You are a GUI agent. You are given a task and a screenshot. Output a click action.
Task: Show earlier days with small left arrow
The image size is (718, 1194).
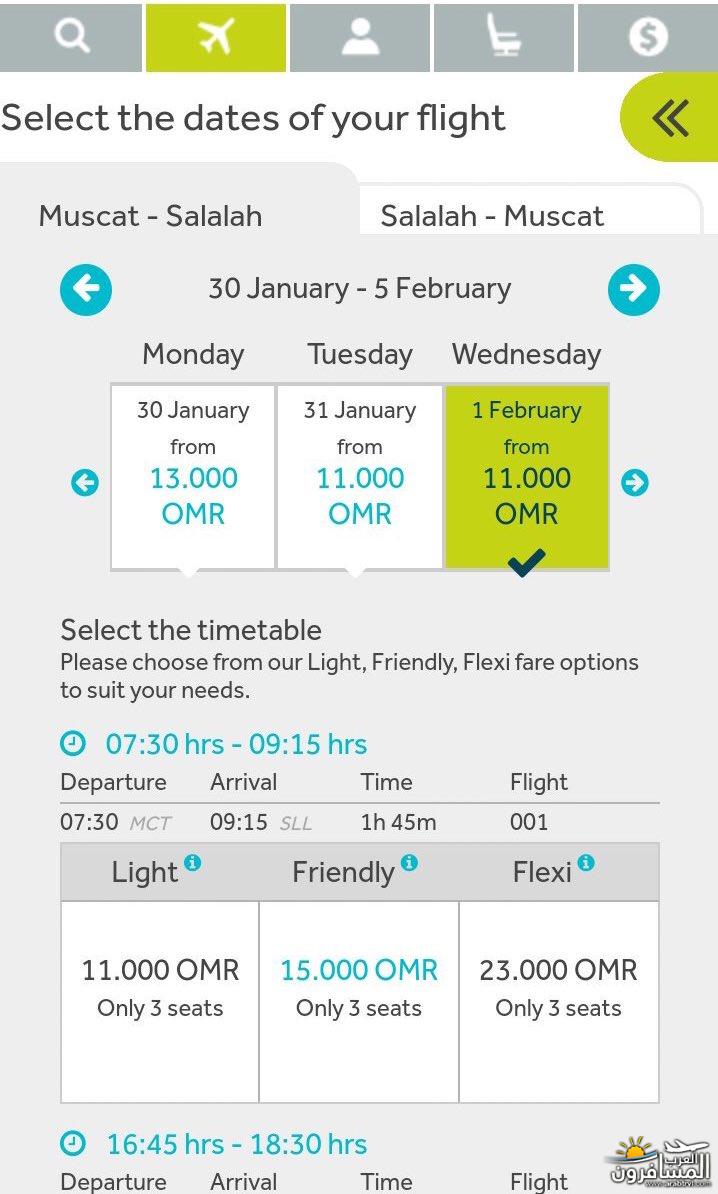[x=85, y=482]
